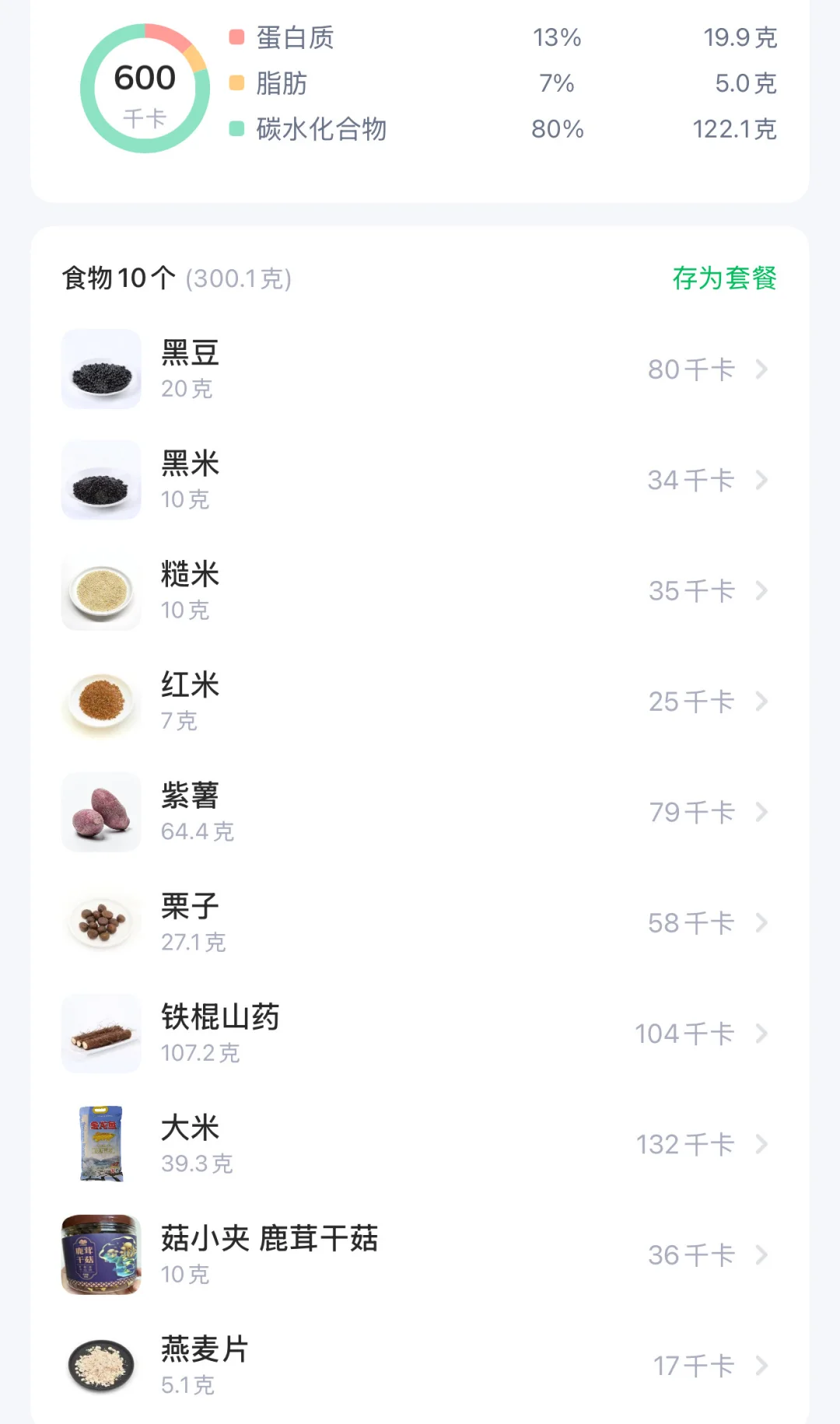Viewport: 840px width, 1424px height.
Task: Tap the 大米 39.3克 row
Action: pyautogui.click(x=418, y=1144)
